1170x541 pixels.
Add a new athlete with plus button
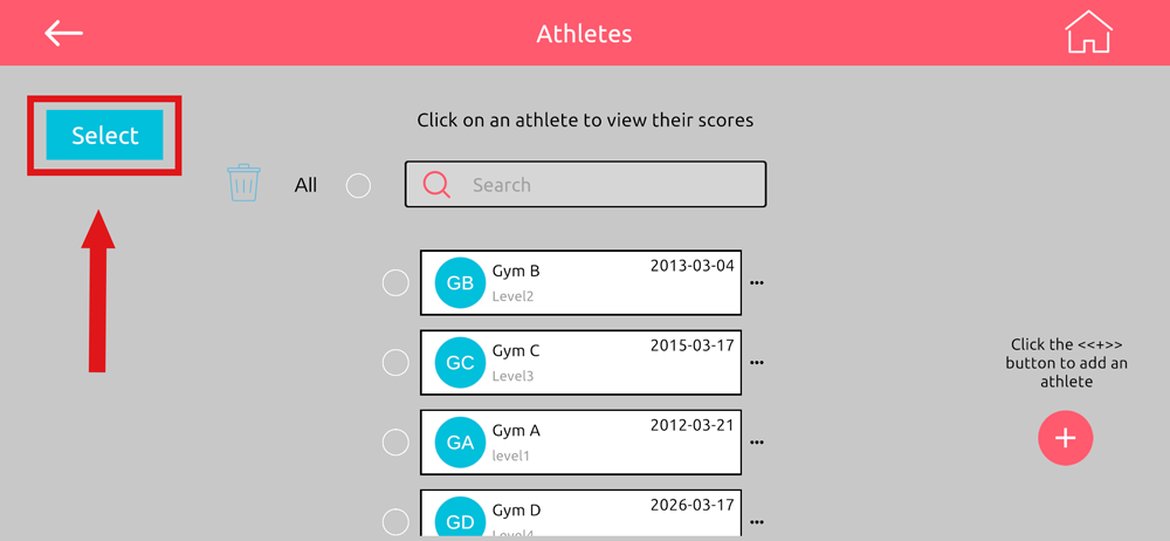point(1066,438)
